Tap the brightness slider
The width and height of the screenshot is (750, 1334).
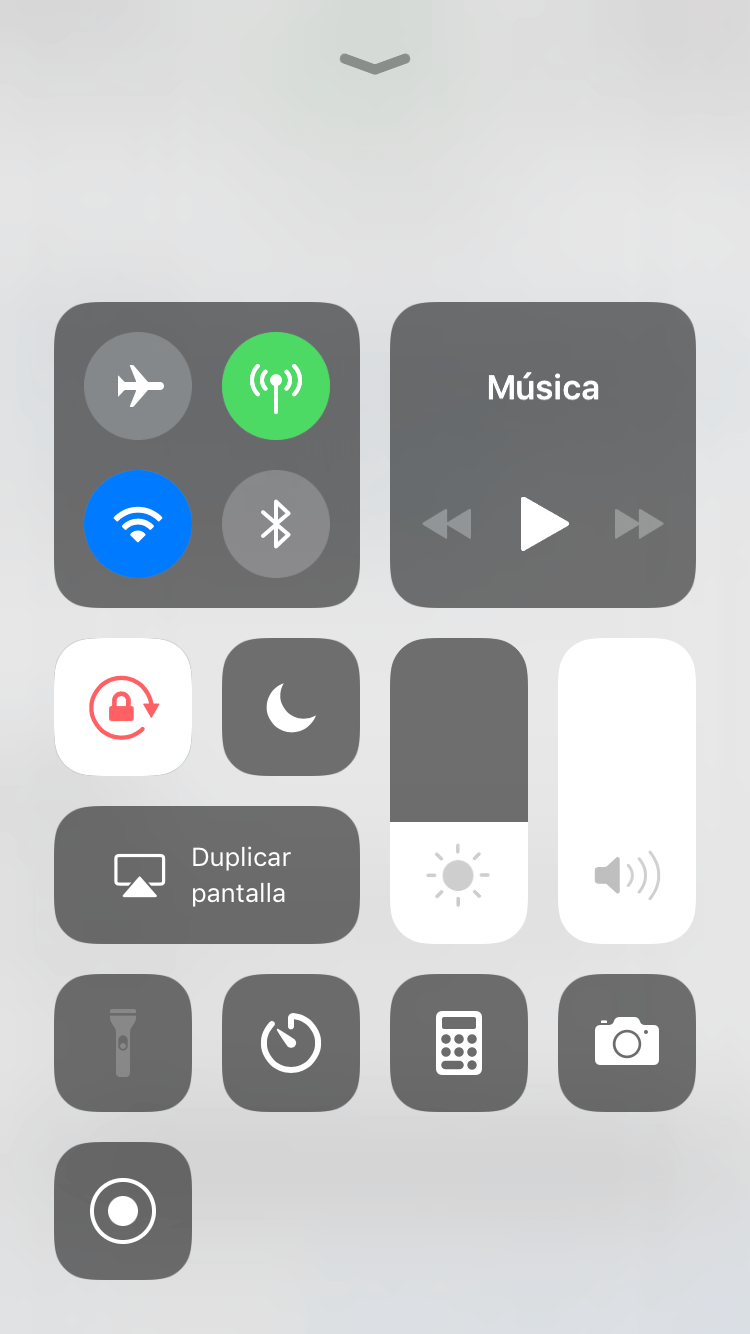[x=459, y=790]
